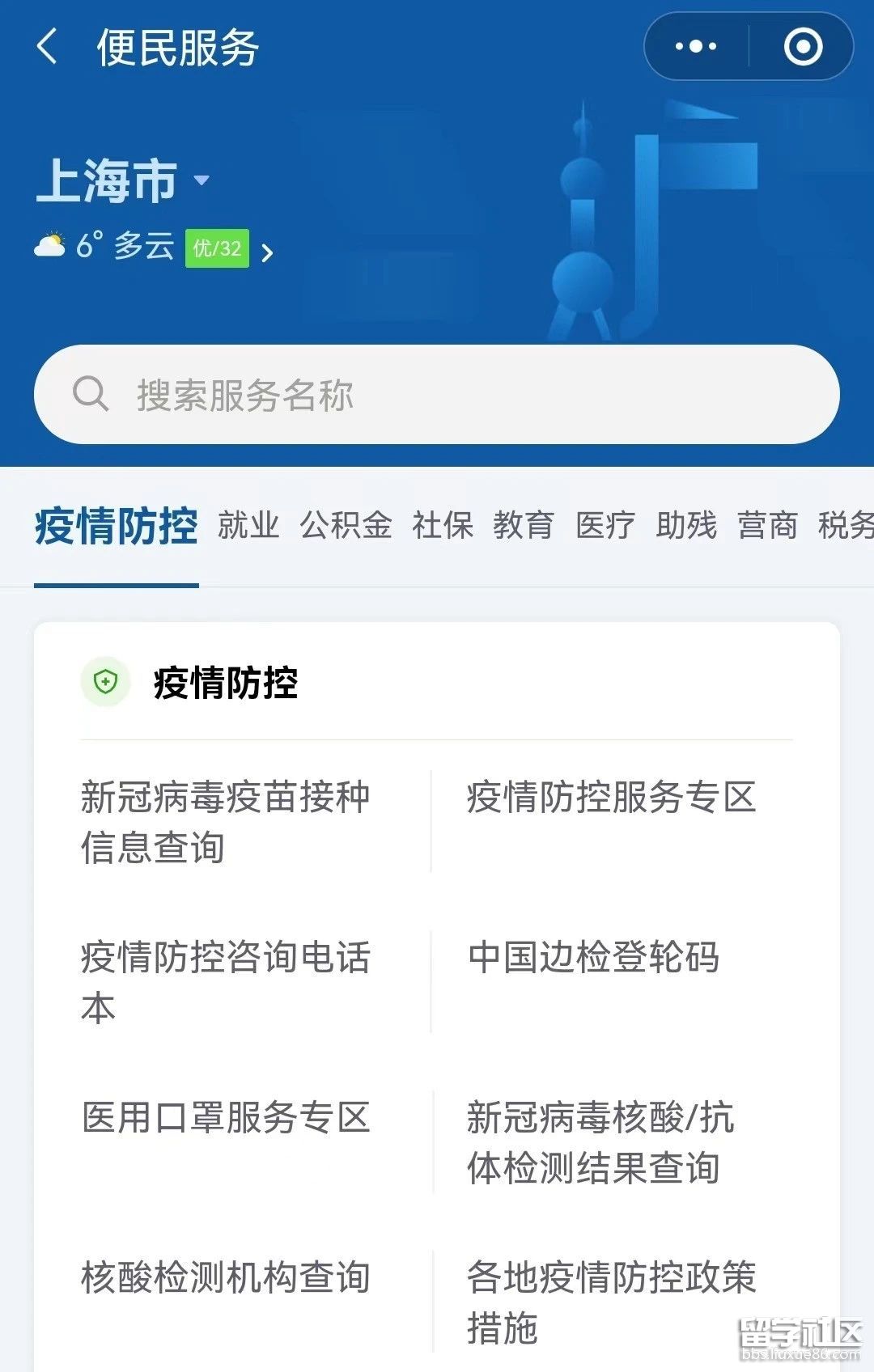Switch to the 公积金 tab
This screenshot has width=874, height=1372.
(346, 526)
